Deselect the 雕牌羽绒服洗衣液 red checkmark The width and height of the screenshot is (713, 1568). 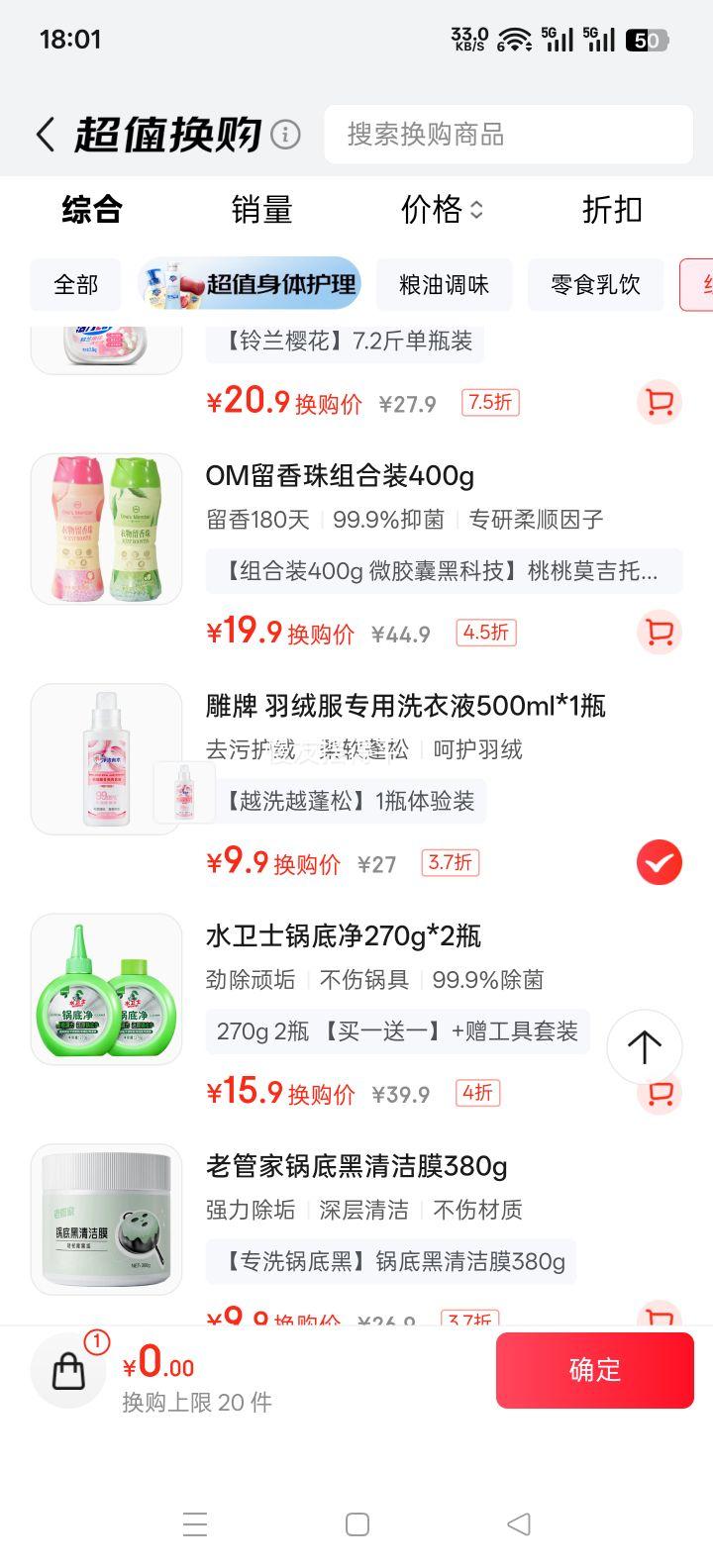(658, 862)
